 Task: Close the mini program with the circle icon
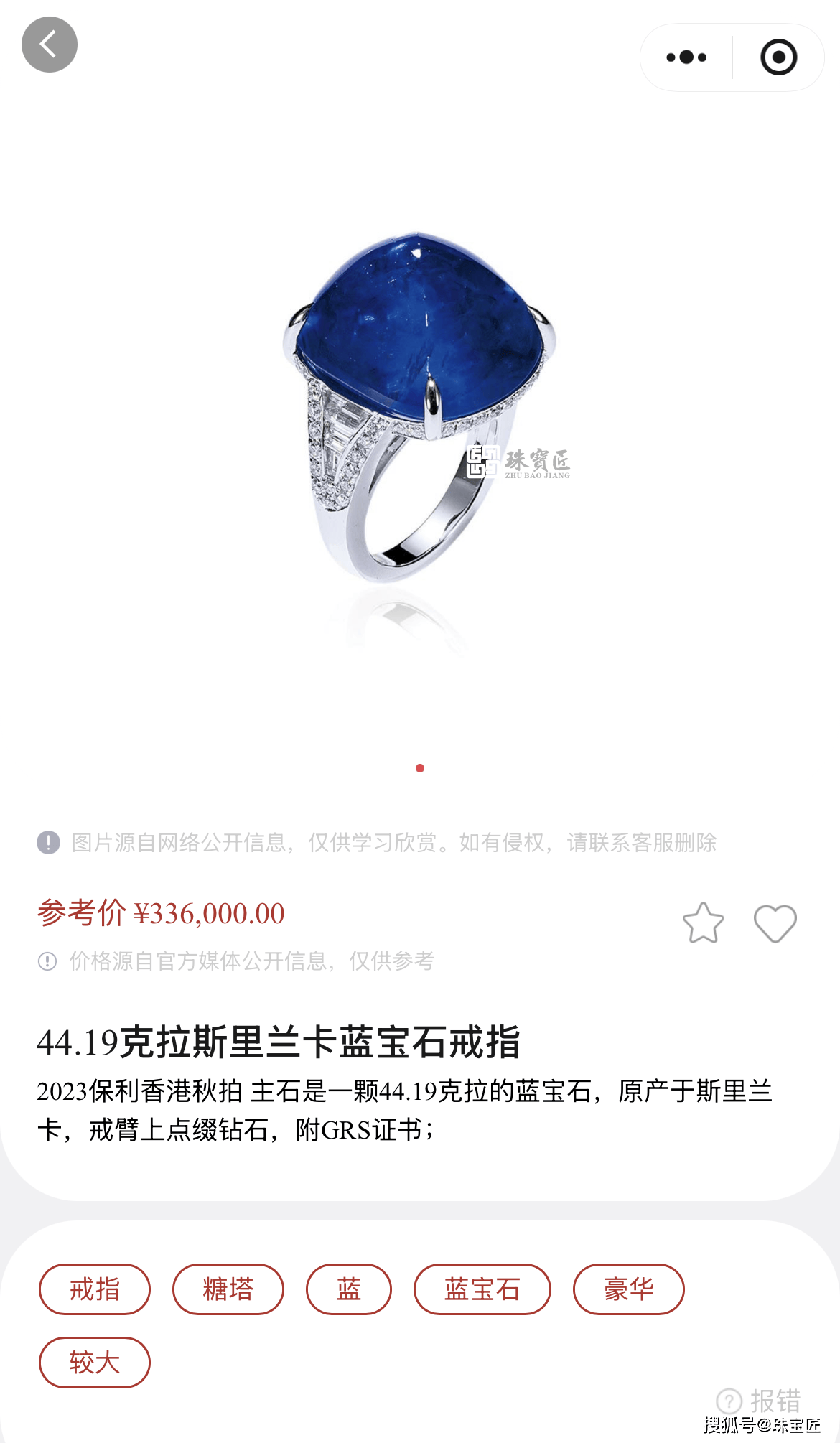click(x=778, y=57)
